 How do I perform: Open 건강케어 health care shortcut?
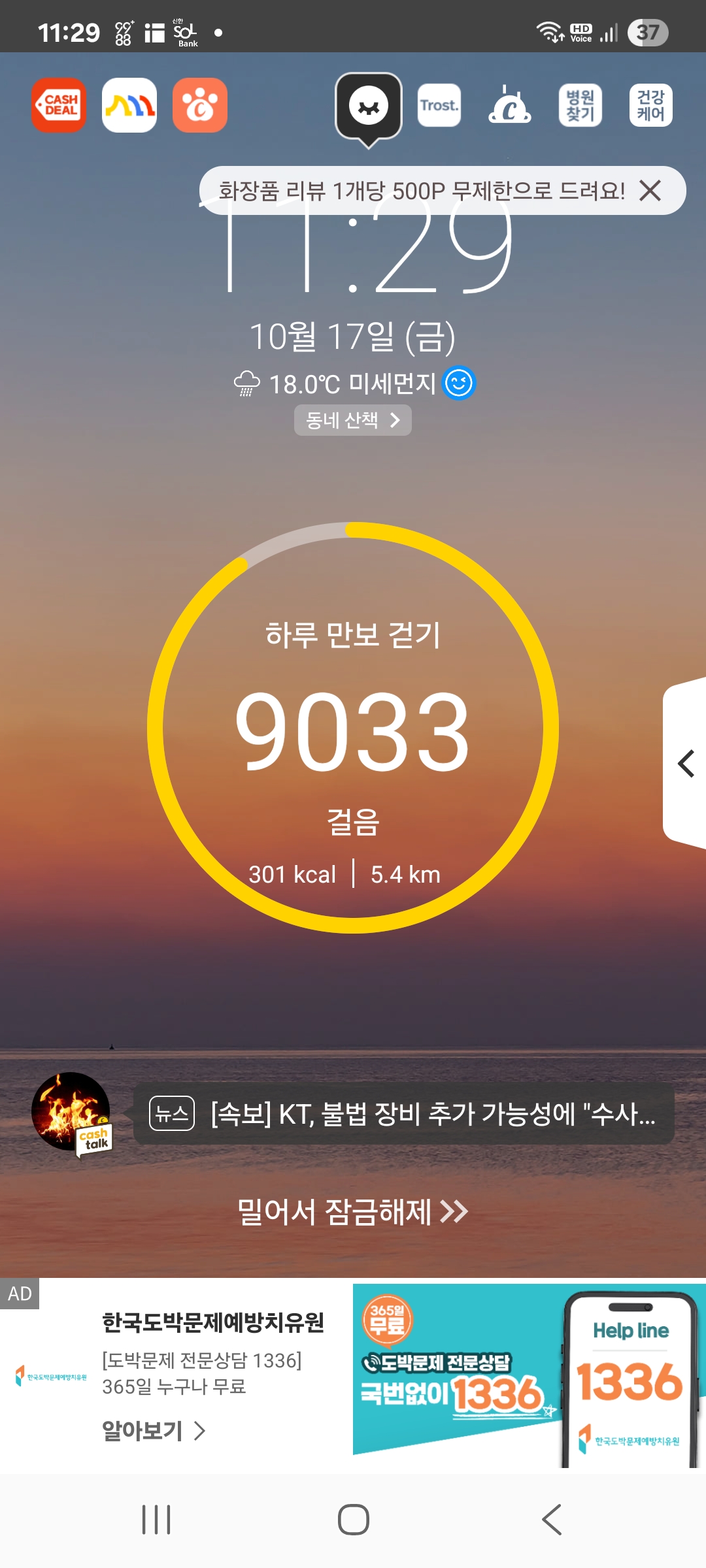(651, 105)
